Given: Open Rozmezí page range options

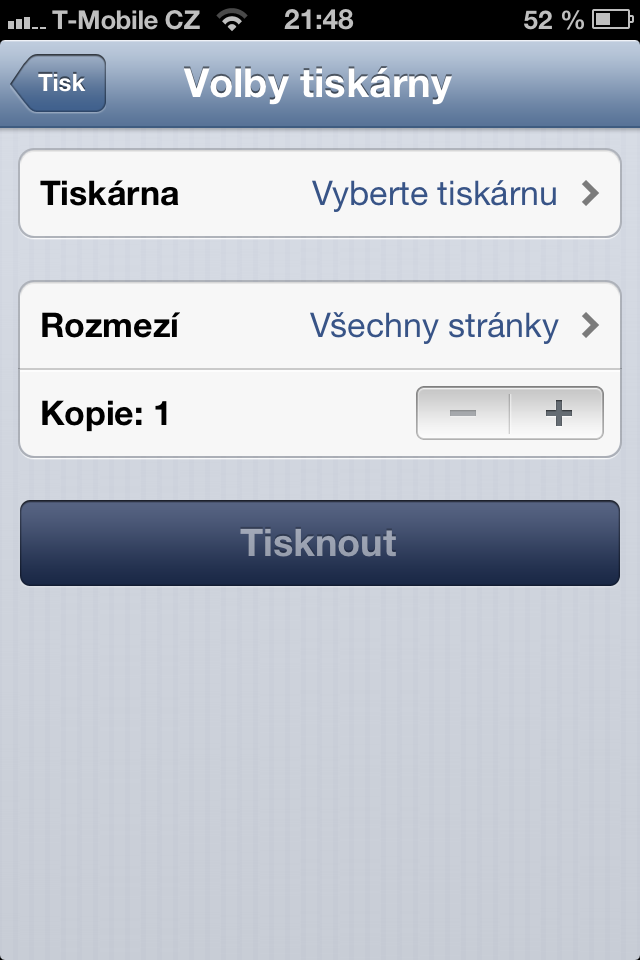Looking at the screenshot, I should [320, 325].
